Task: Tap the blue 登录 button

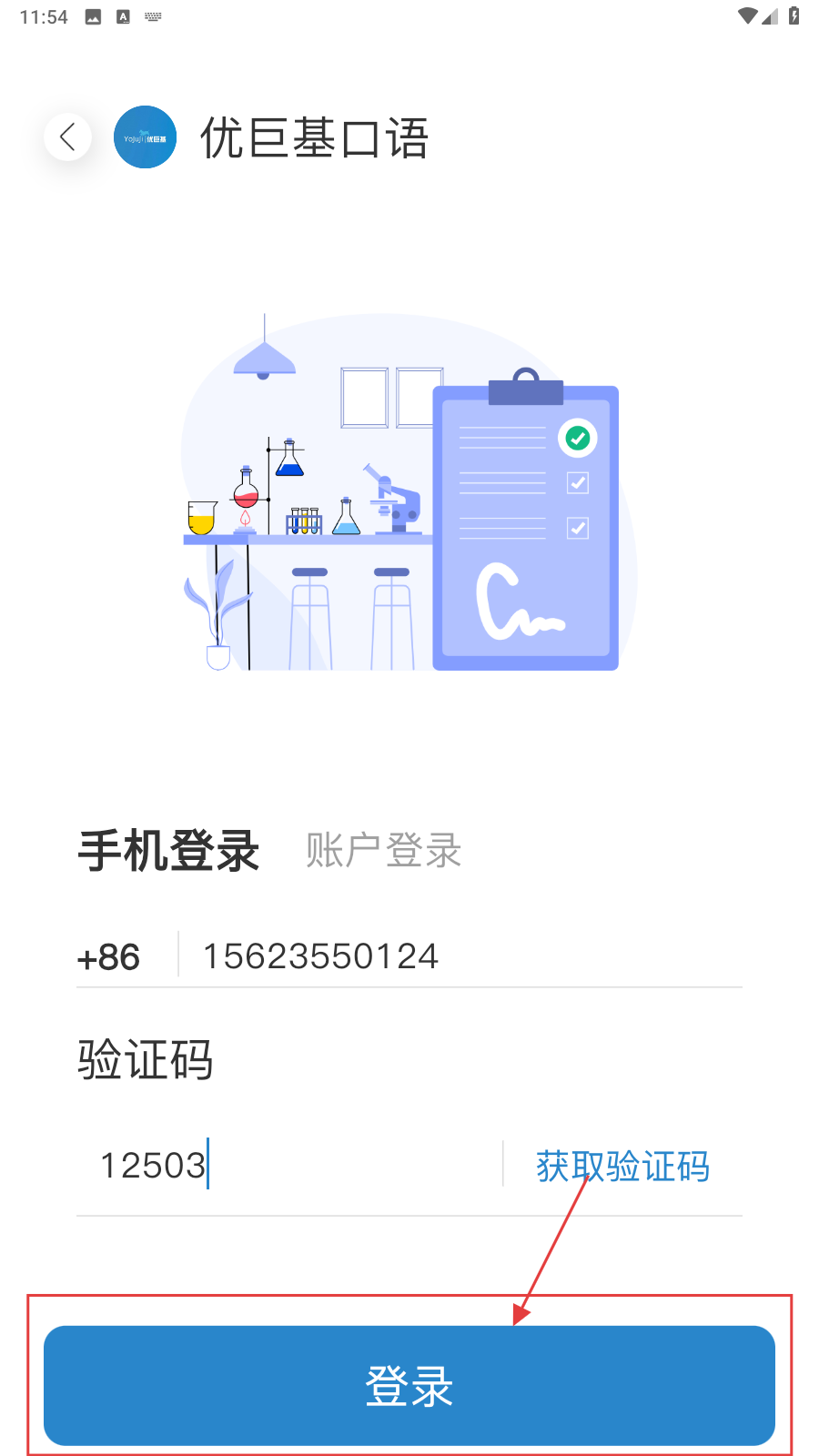Action: pyautogui.click(x=409, y=1385)
